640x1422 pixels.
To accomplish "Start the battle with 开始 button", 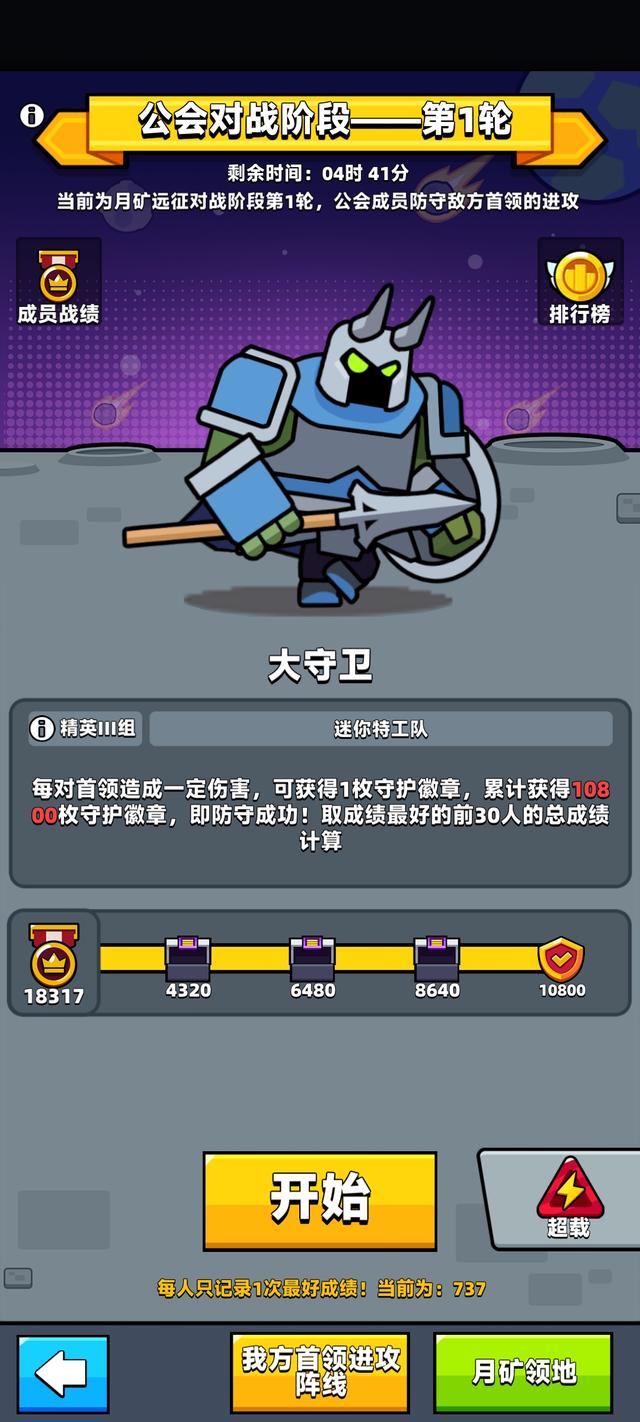I will coord(320,1200).
